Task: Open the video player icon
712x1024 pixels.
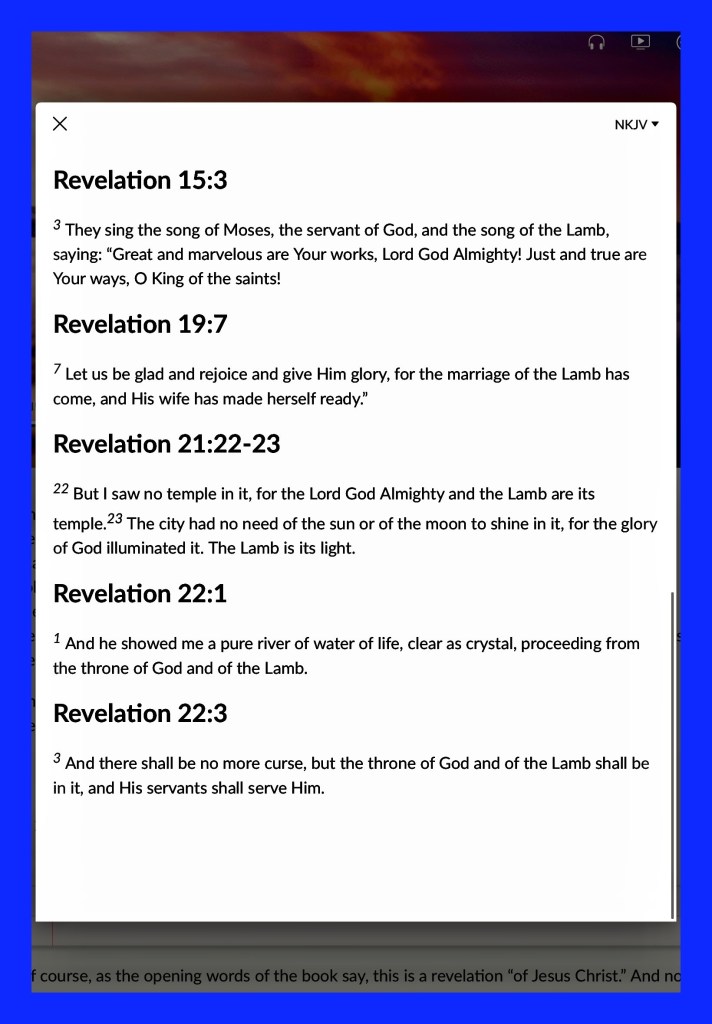Action: point(640,42)
